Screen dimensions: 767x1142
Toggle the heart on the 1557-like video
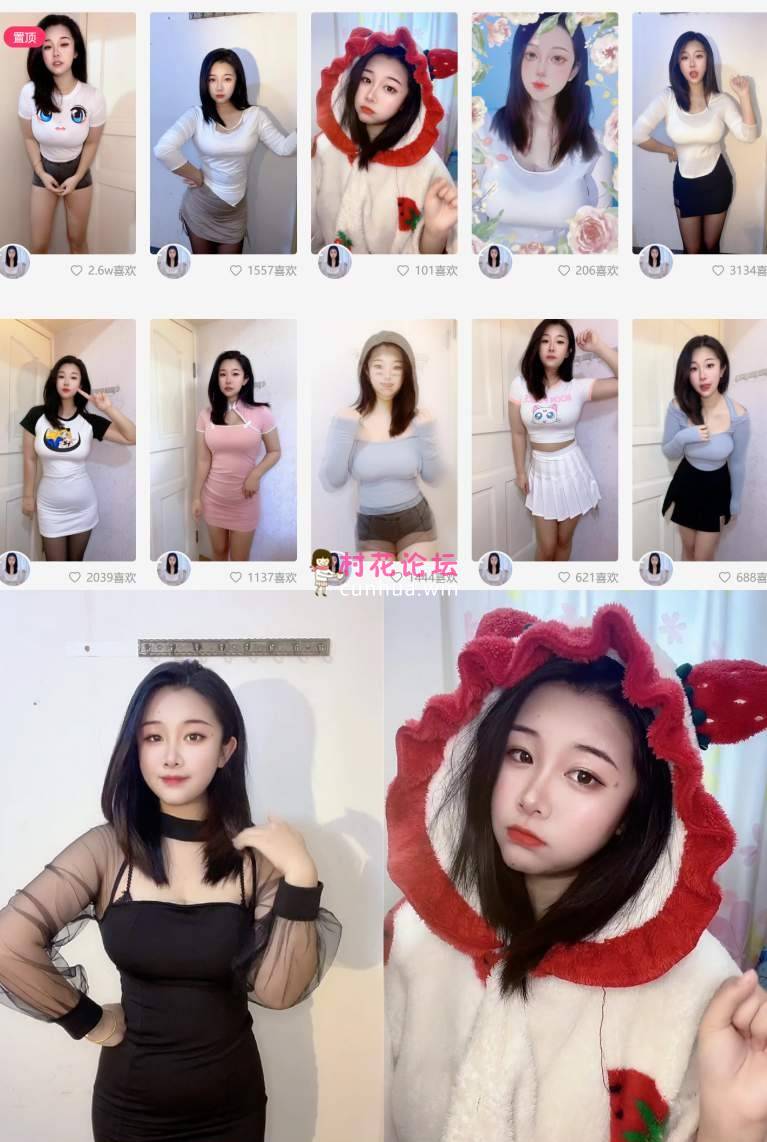[234, 270]
